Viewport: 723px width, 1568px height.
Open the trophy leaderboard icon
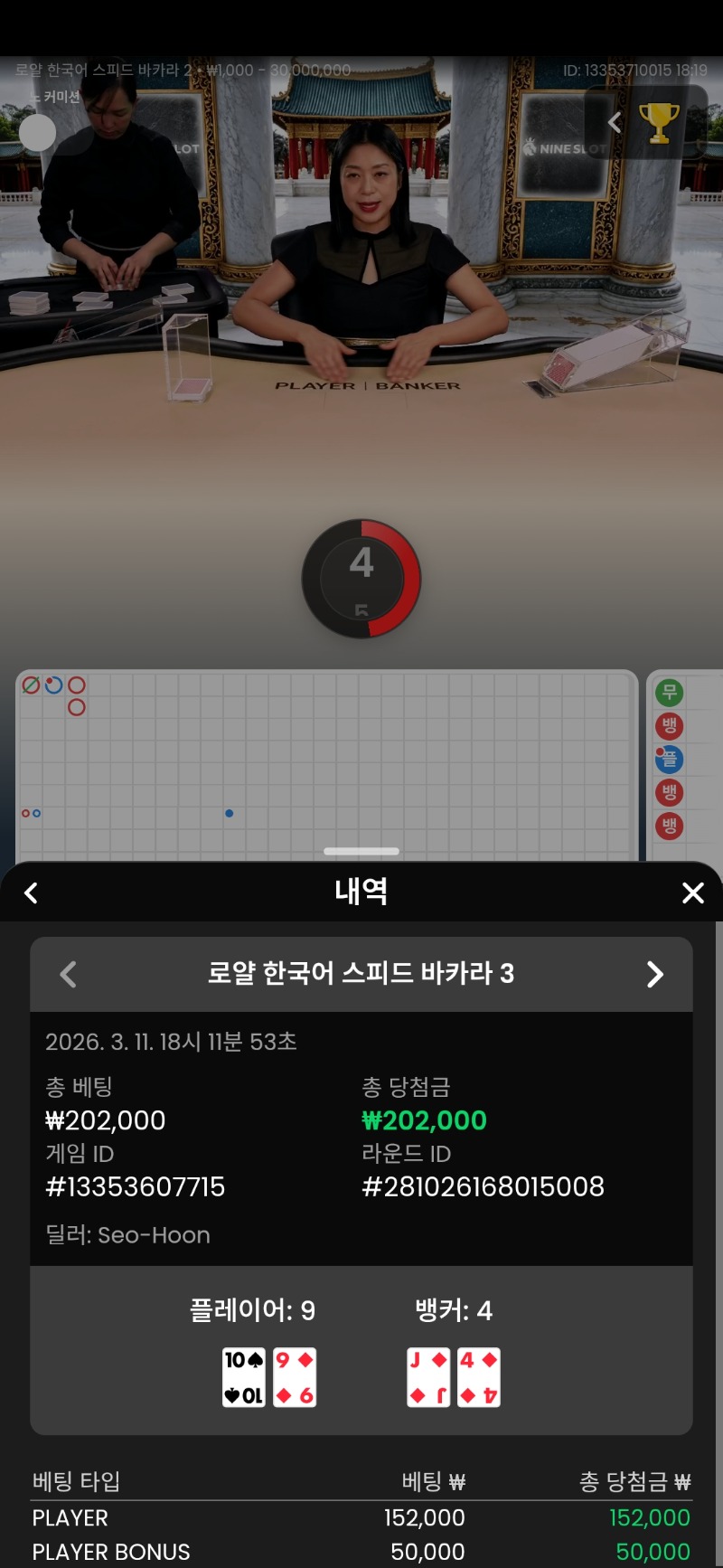click(659, 123)
